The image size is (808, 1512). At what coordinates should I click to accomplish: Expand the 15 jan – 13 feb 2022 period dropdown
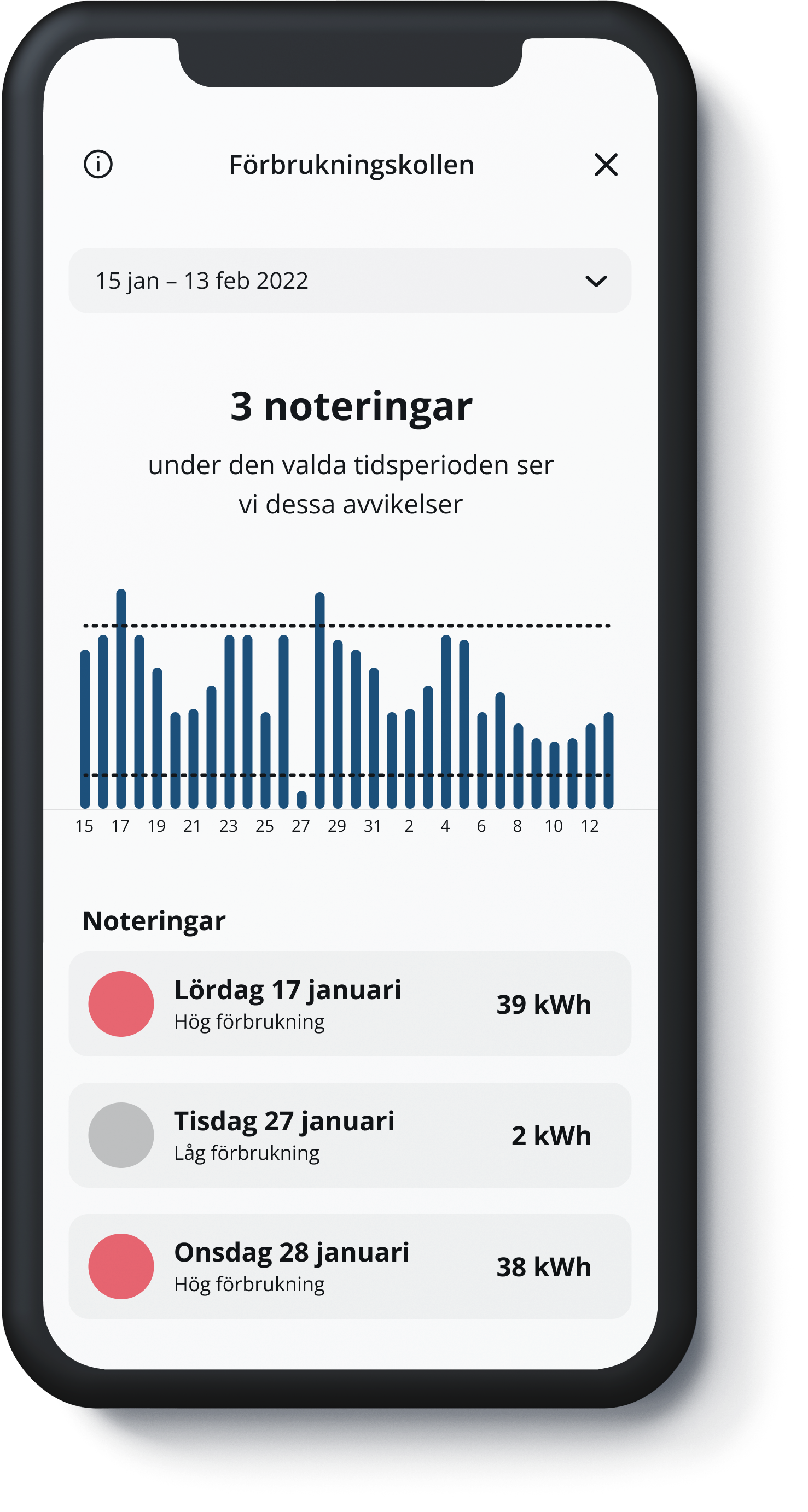[350, 281]
